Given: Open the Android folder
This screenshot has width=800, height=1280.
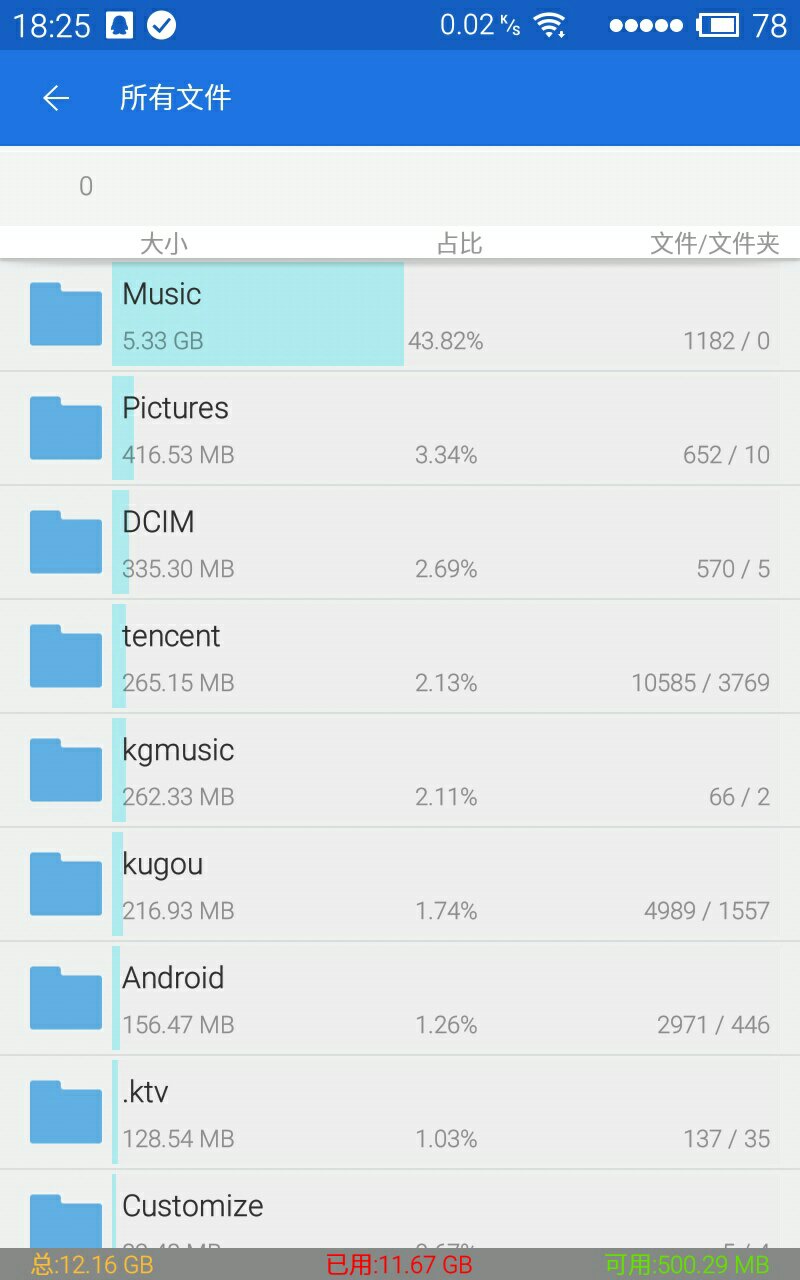Looking at the screenshot, I should click(x=400, y=999).
